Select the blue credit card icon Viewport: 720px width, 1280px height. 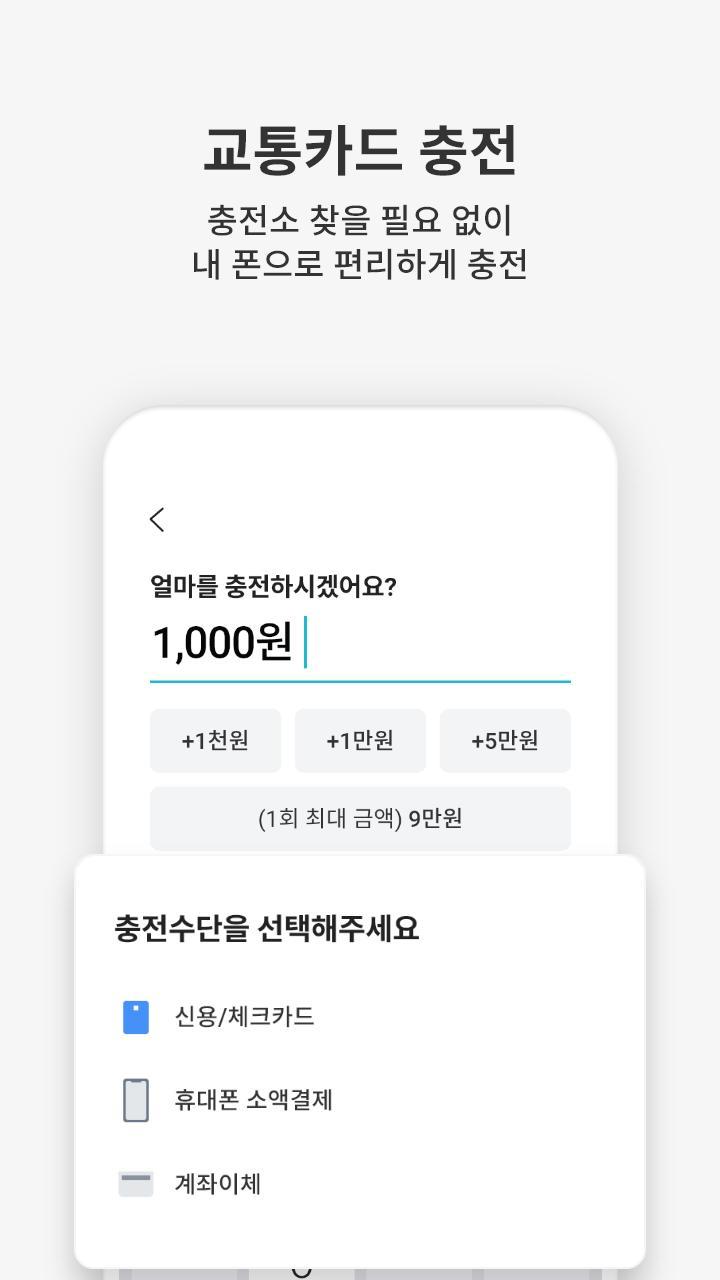[136, 1016]
